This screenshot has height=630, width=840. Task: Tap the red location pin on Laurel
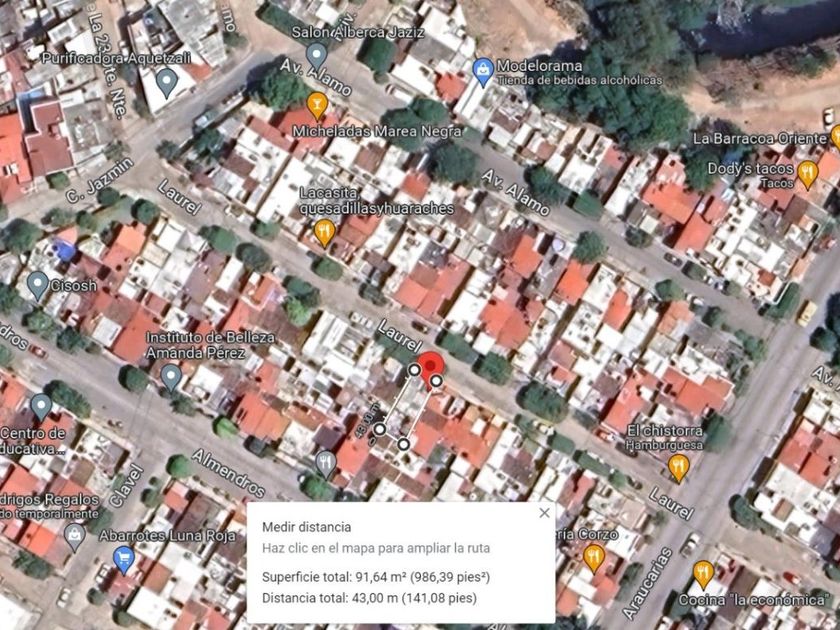pyautogui.click(x=430, y=366)
